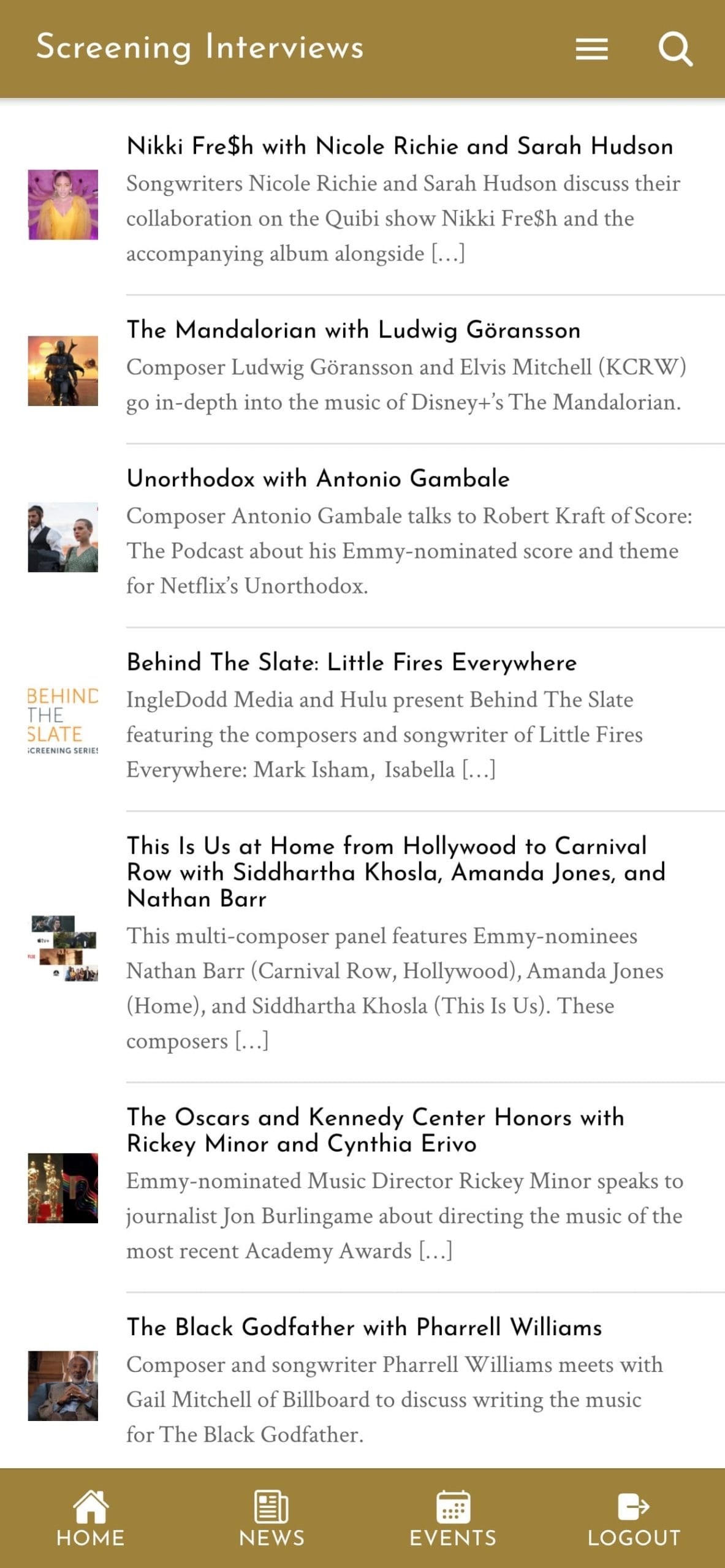This screenshot has width=725, height=1568.
Task: Switch to the Events tab
Action: [x=453, y=1517]
